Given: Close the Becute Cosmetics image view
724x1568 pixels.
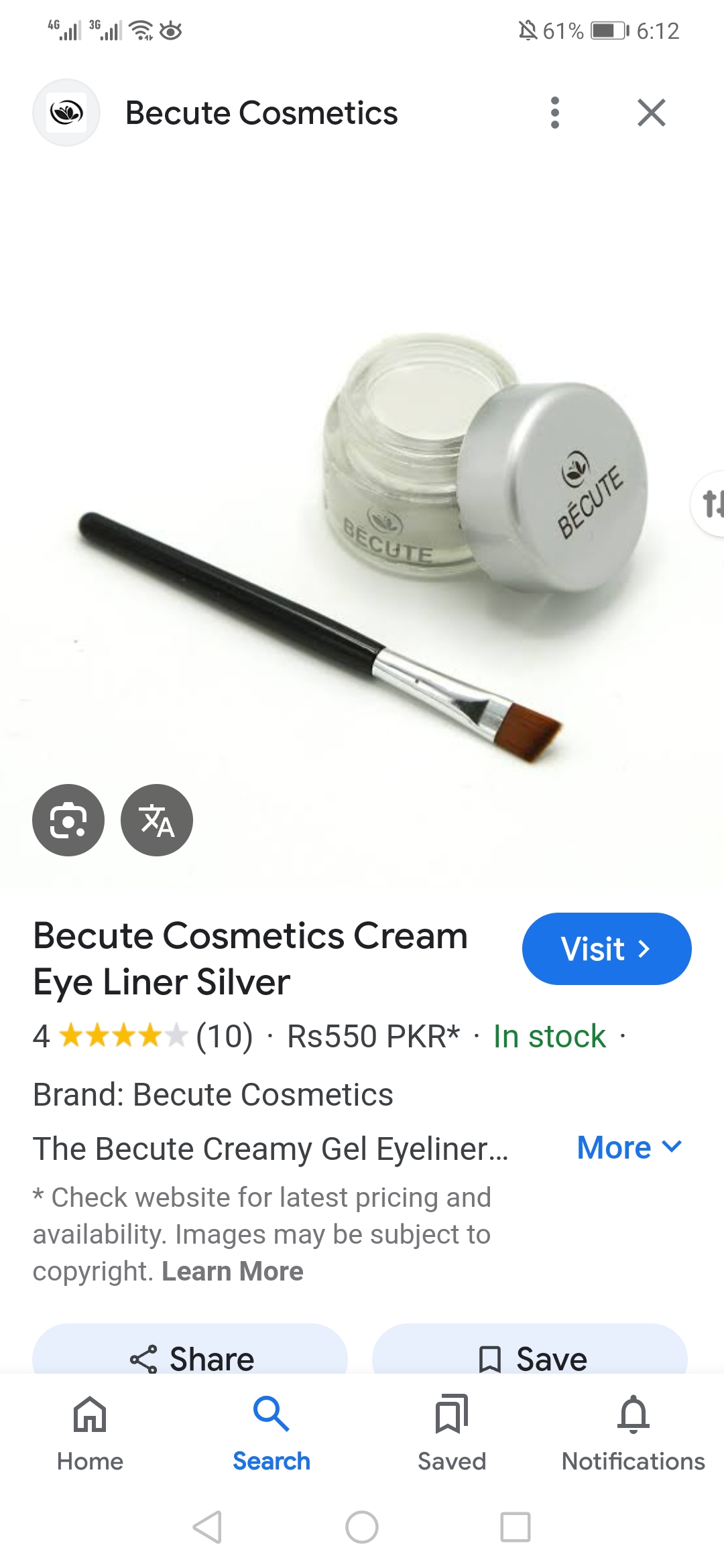Looking at the screenshot, I should pos(651,113).
